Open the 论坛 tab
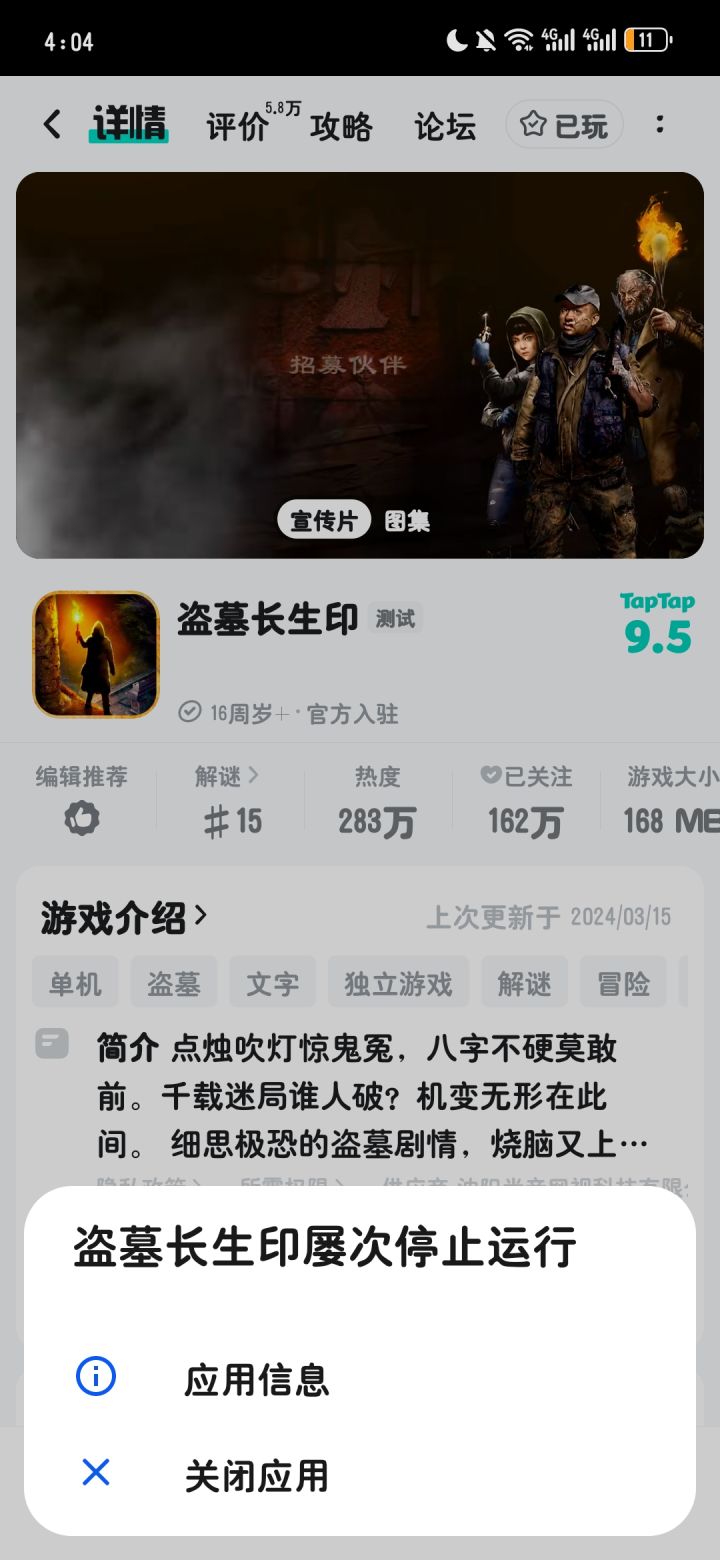This screenshot has width=720, height=1560. pyautogui.click(x=445, y=127)
